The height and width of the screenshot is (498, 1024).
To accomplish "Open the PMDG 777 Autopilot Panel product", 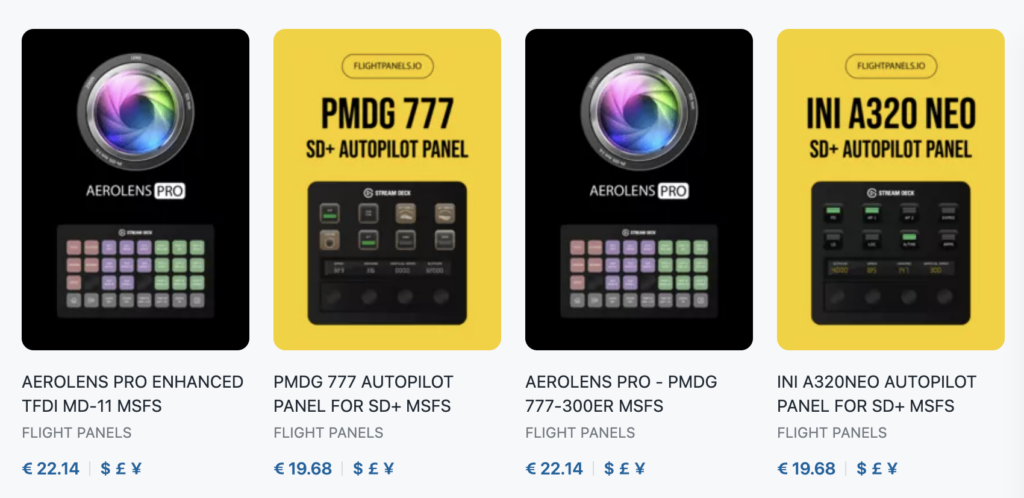I will [x=363, y=394].
